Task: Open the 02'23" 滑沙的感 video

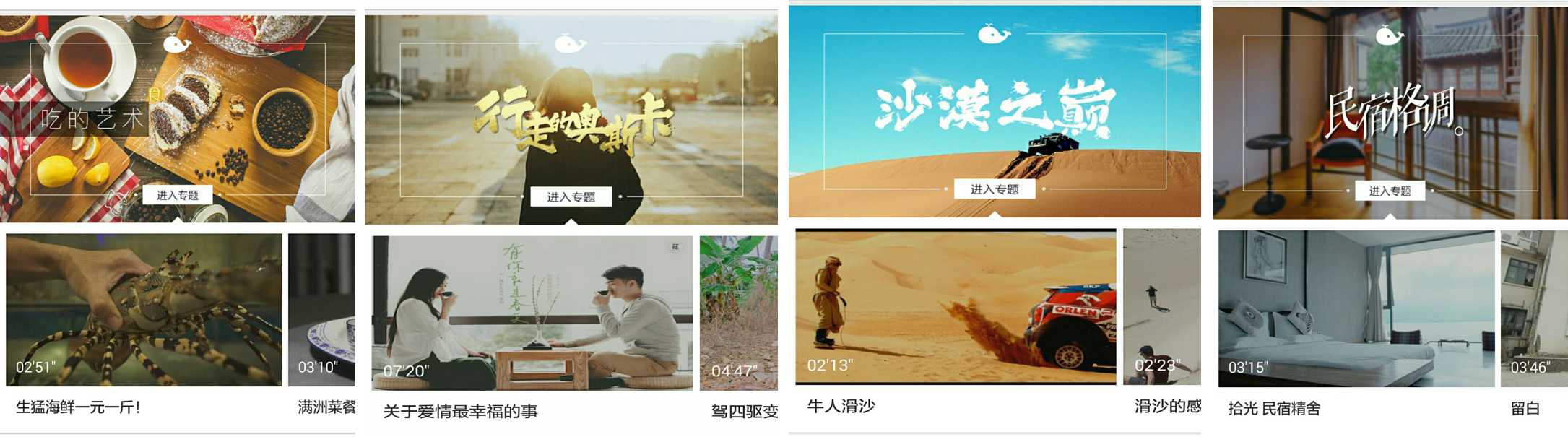Action: tap(1161, 307)
